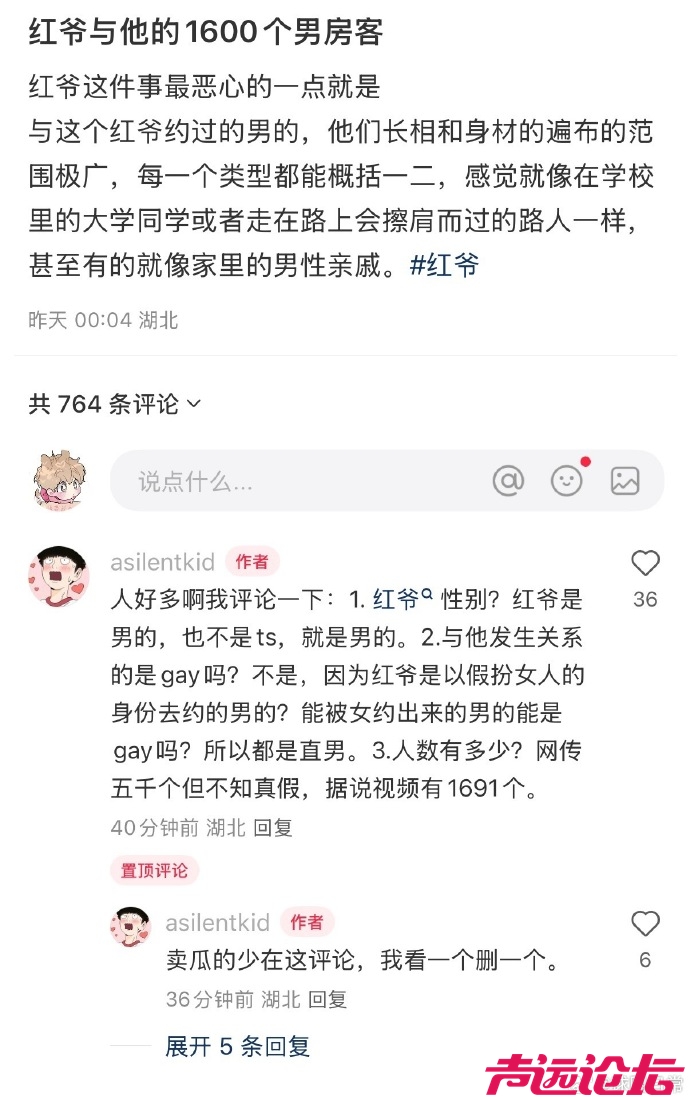Open asilentkid's username on the 卖瓜 reply
The width and height of the screenshot is (690, 1100).
pos(217,922)
